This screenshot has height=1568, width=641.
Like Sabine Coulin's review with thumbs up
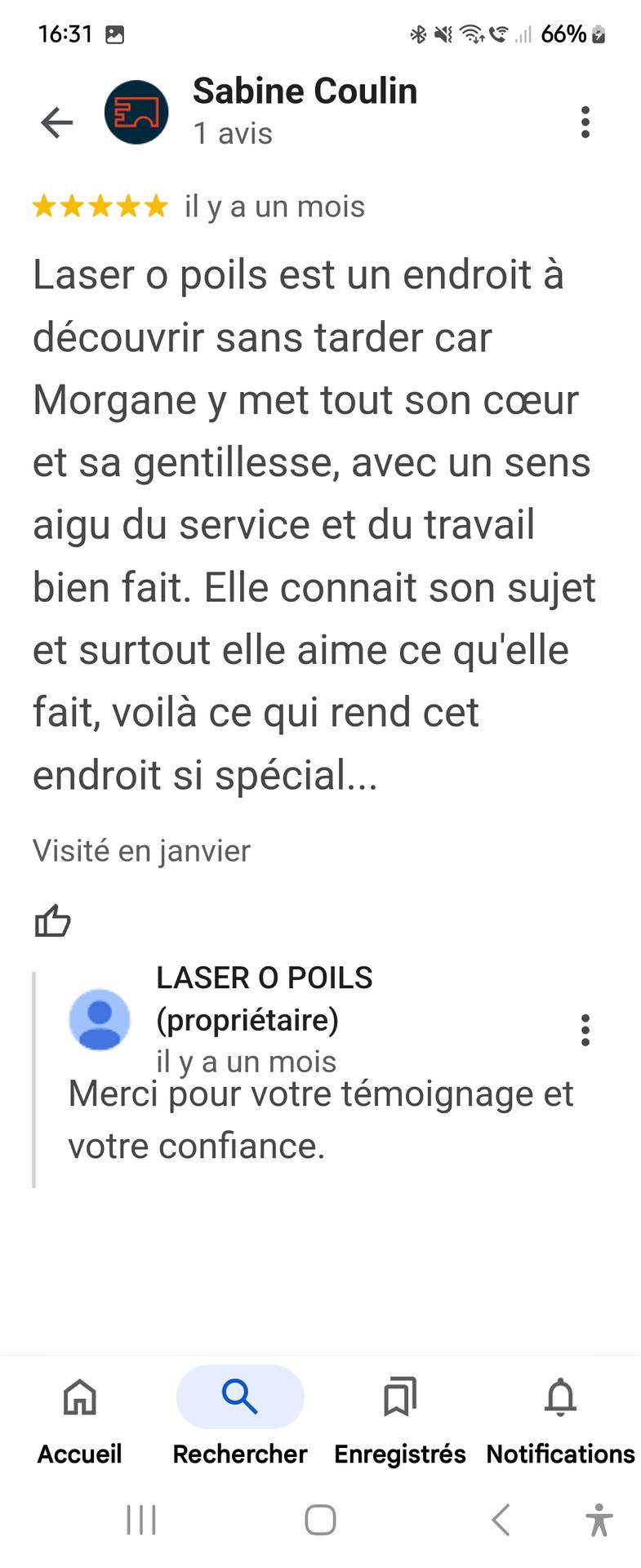pos(53,921)
